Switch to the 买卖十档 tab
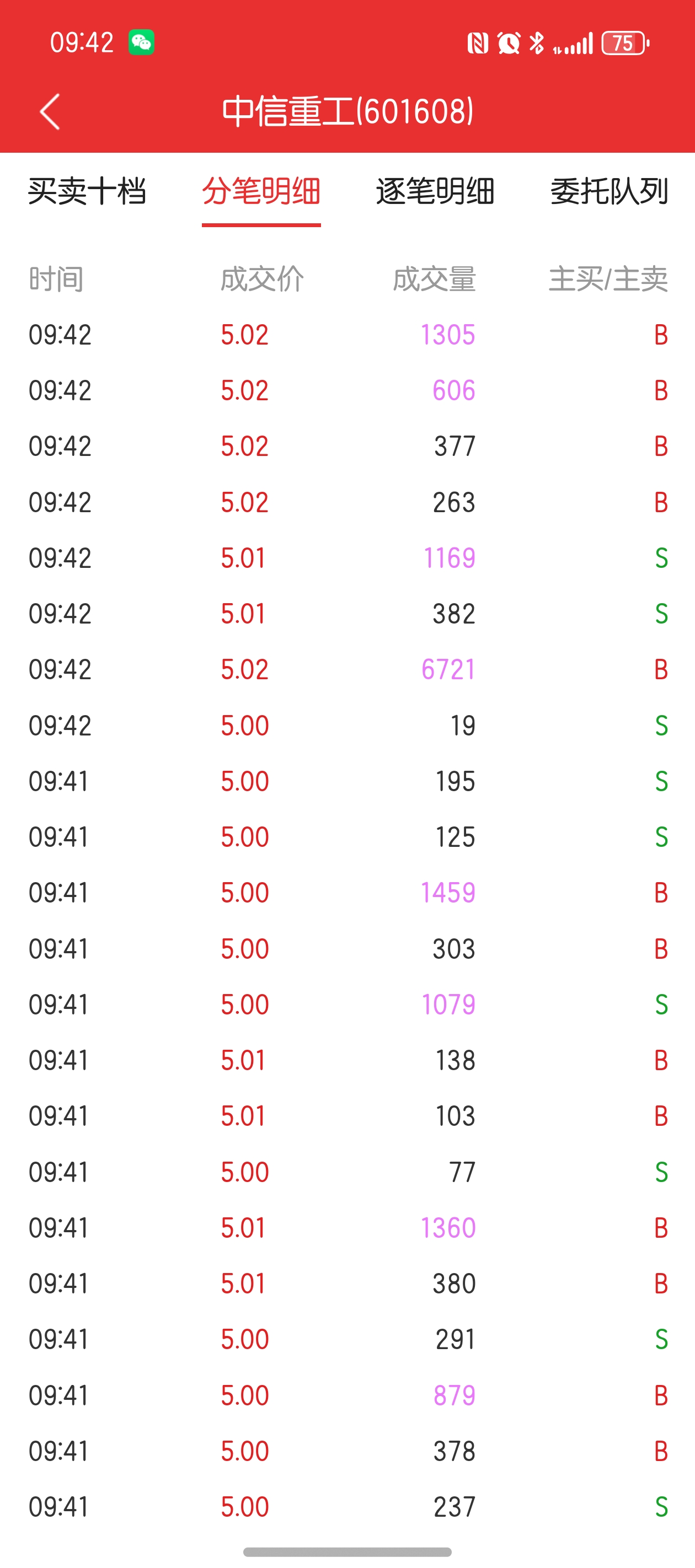Viewport: 695px width, 1568px height. coord(87,191)
